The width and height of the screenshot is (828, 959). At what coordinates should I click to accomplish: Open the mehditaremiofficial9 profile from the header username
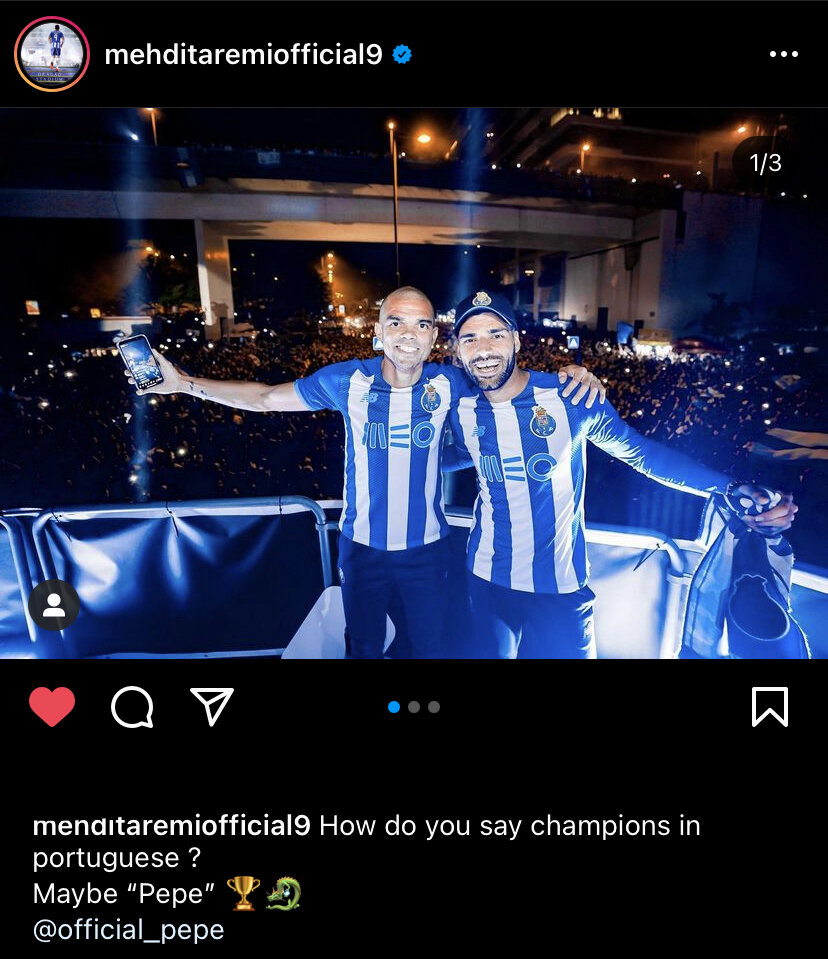[x=243, y=55]
